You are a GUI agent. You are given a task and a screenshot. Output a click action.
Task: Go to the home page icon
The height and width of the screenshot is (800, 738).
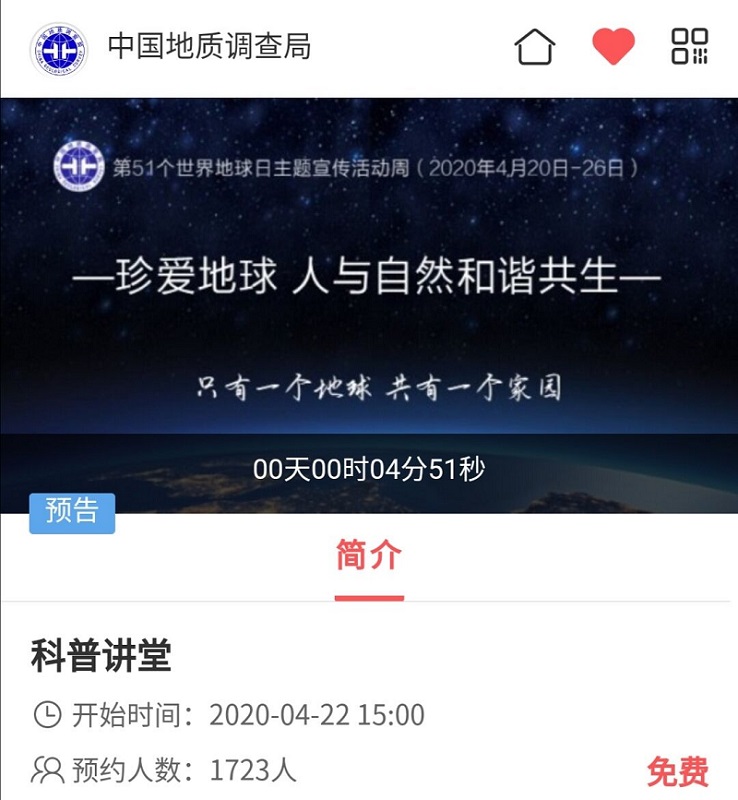pos(534,47)
